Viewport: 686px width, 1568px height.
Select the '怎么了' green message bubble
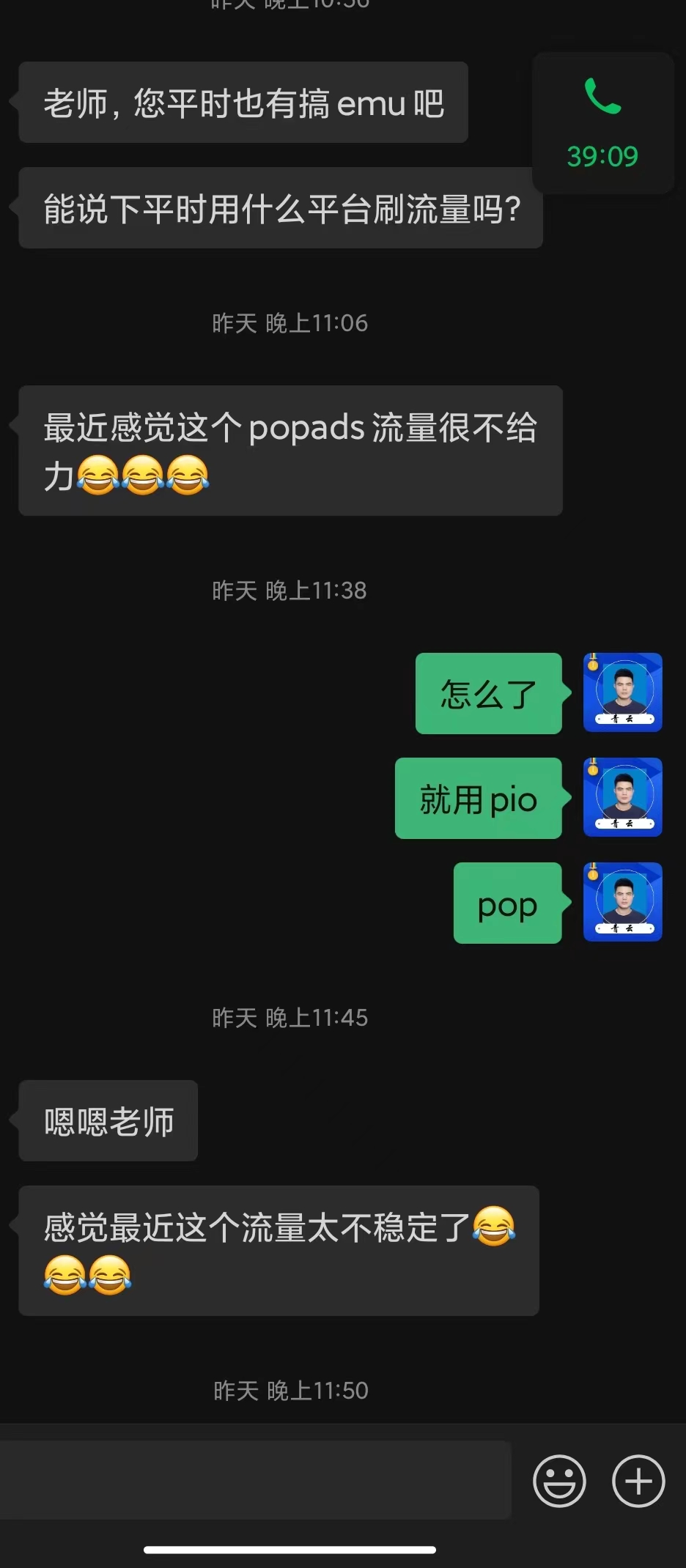tap(488, 693)
